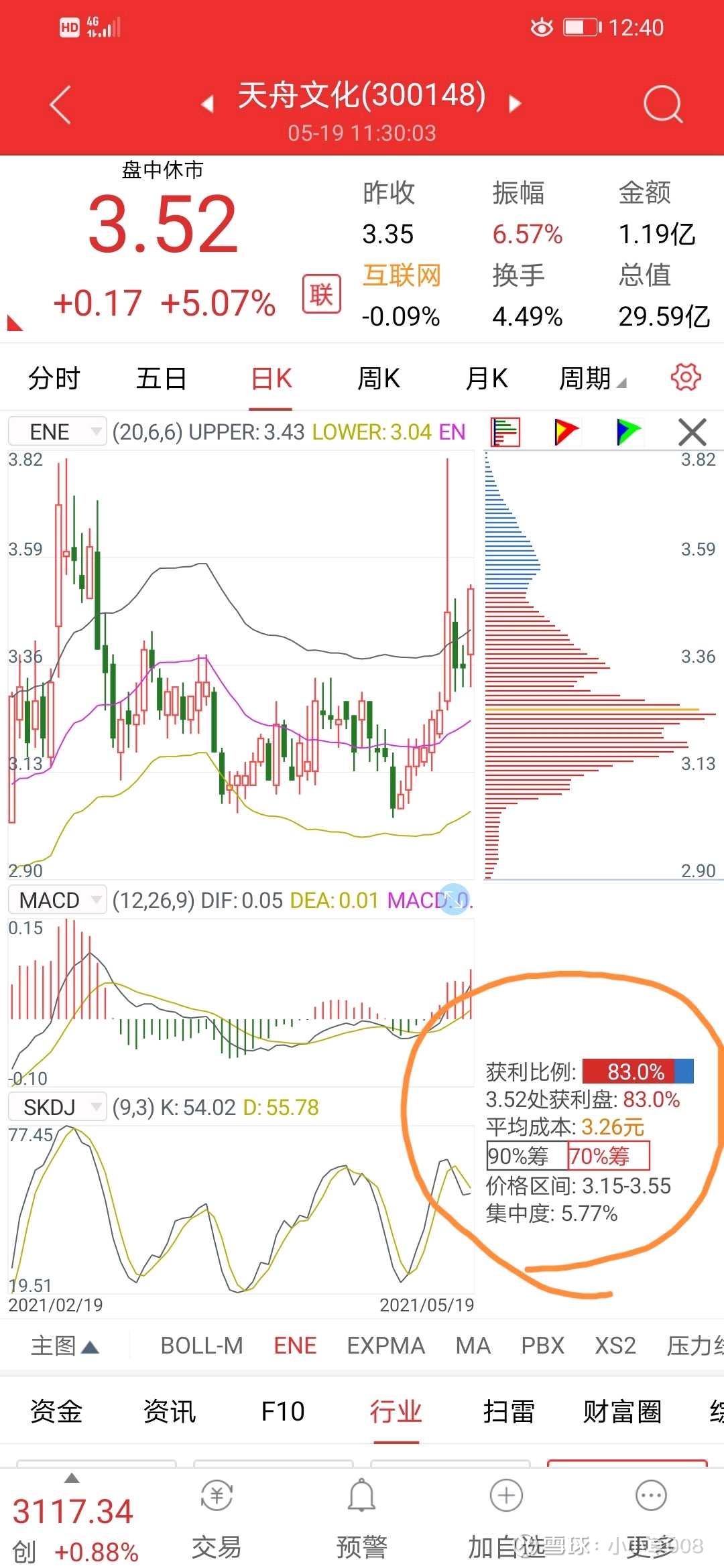Choose BOLL-M main chart indicator
Viewport: 724px width, 1568px height.
[x=202, y=1346]
